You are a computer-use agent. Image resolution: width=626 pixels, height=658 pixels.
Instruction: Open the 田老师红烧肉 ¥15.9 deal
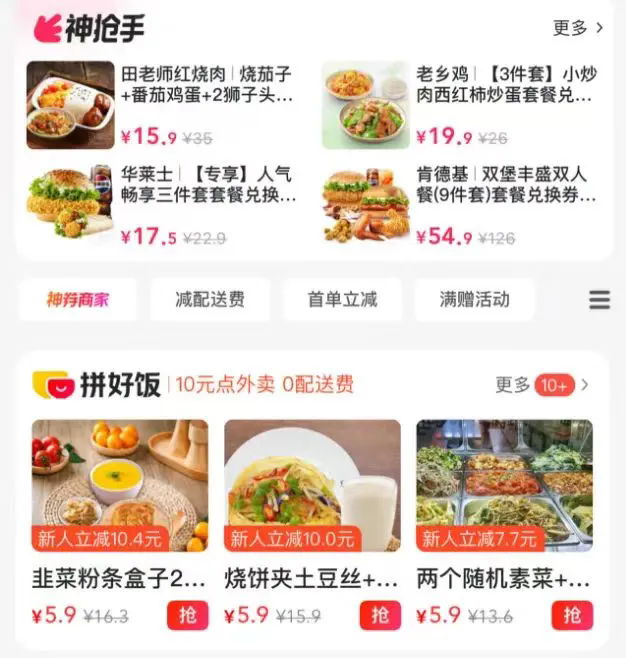[160, 105]
